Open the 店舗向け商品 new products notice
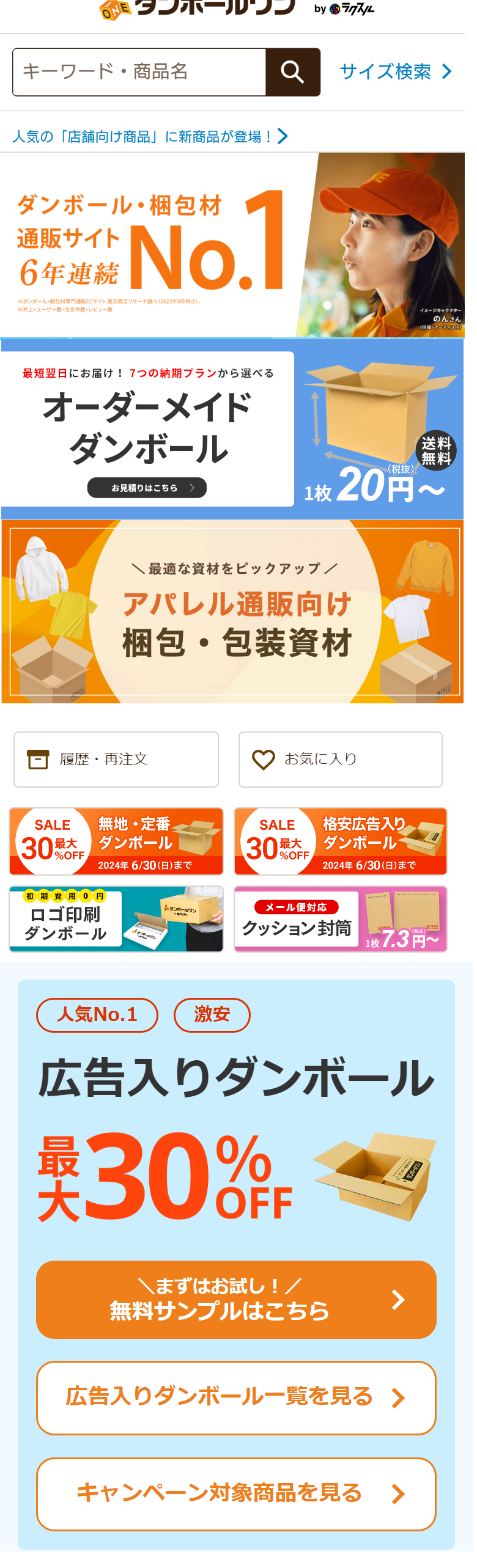 (150, 136)
